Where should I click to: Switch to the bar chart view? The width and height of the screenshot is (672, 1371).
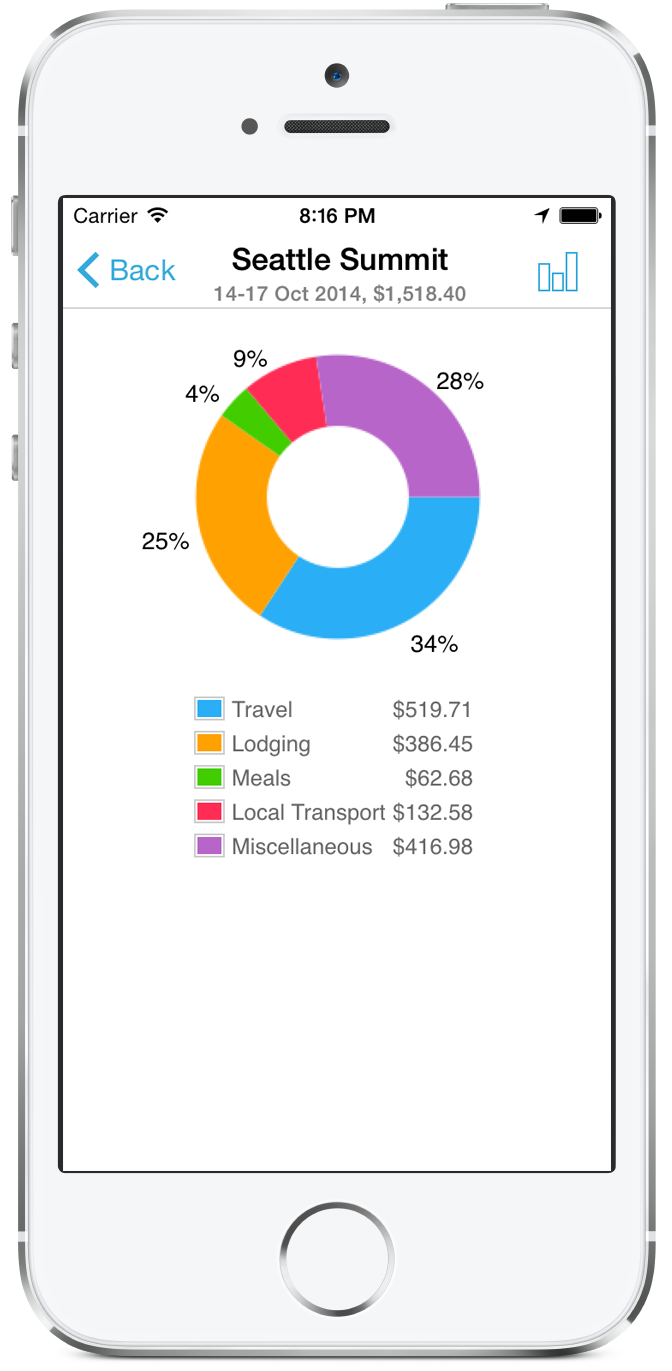pos(558,271)
